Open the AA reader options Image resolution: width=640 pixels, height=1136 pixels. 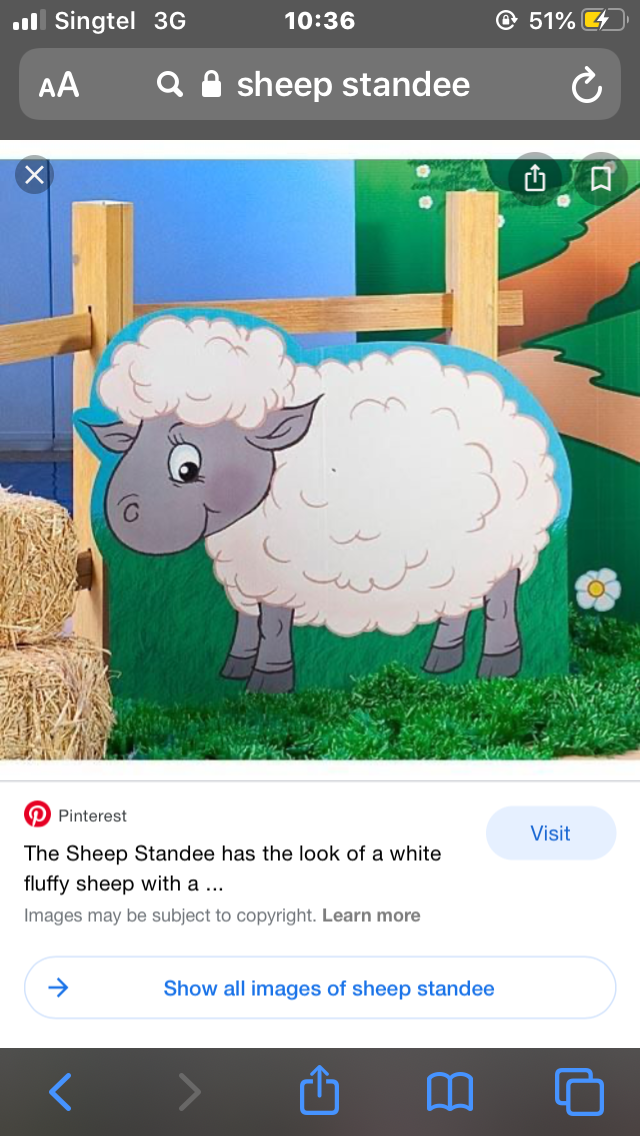coord(59,85)
